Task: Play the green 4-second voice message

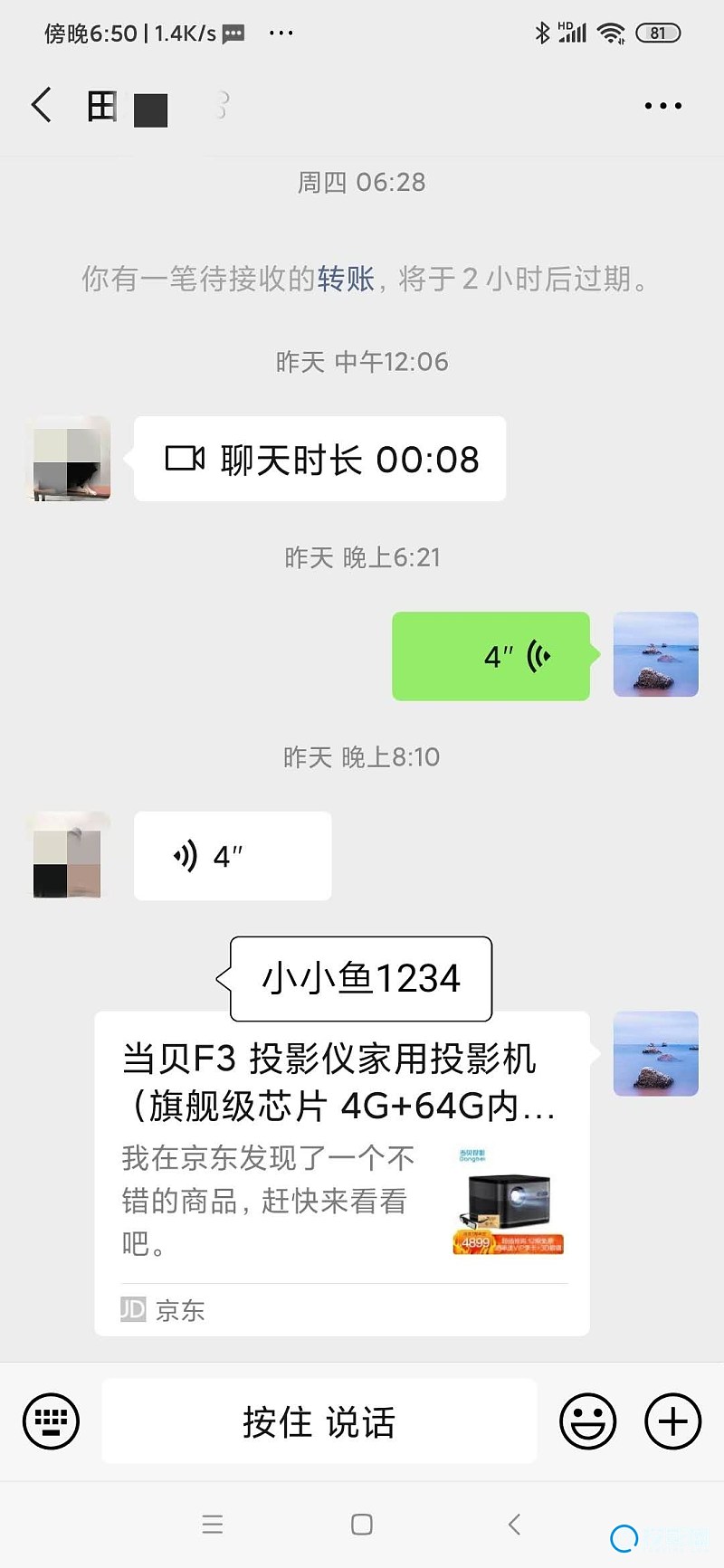Action: point(491,656)
